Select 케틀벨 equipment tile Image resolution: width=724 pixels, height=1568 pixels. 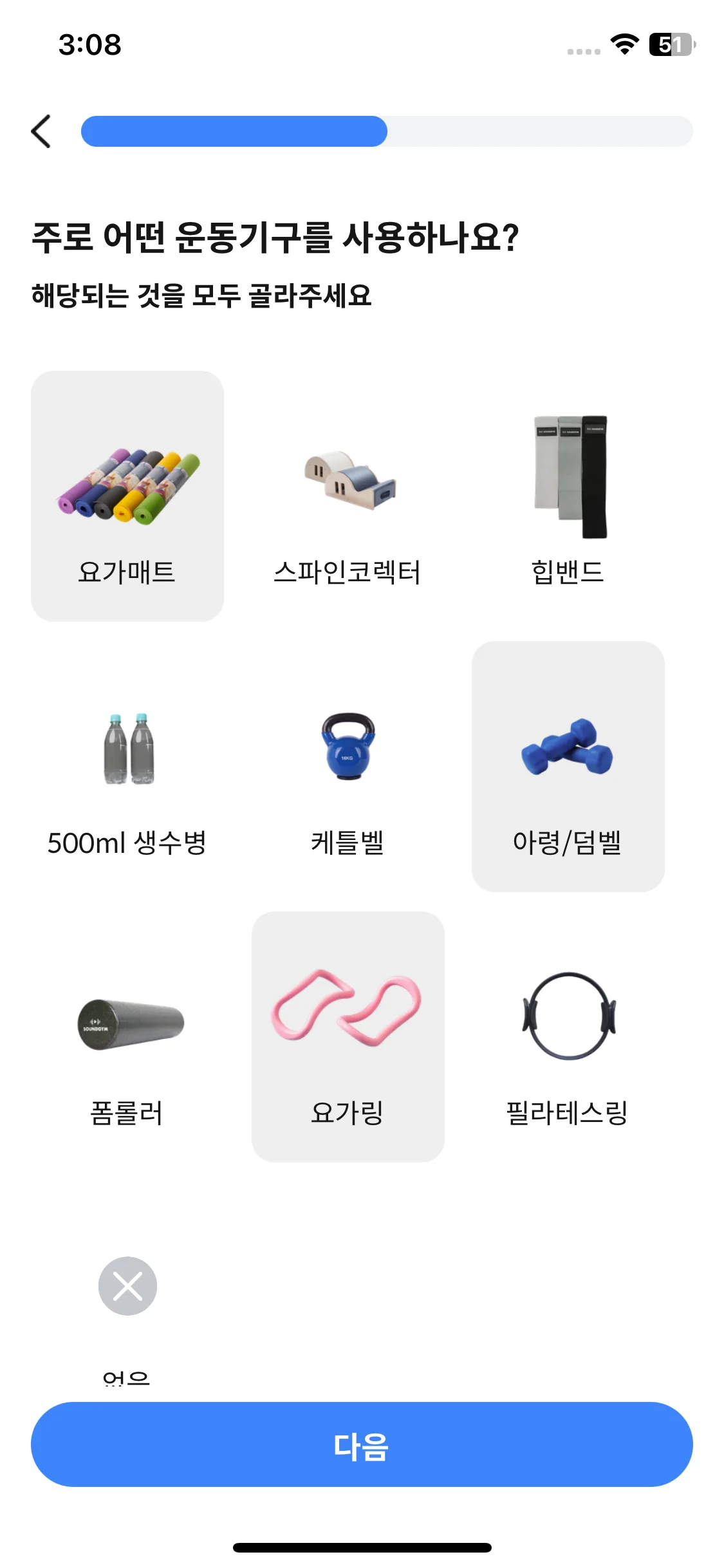348,766
